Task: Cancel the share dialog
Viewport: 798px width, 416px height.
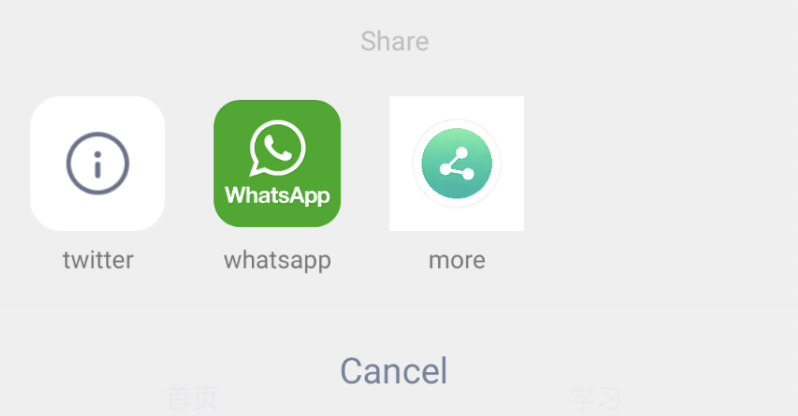Action: coord(393,371)
